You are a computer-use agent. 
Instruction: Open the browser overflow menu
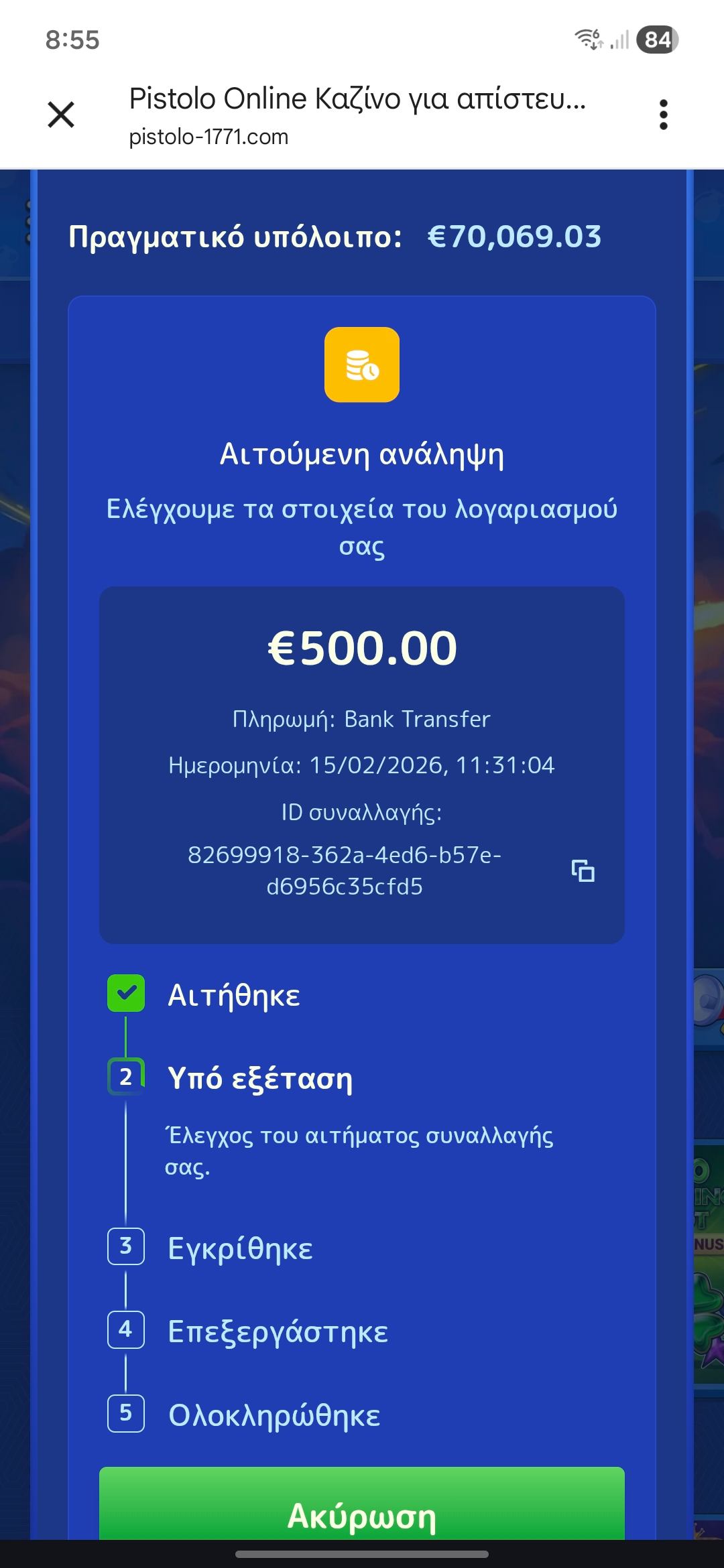click(x=663, y=115)
